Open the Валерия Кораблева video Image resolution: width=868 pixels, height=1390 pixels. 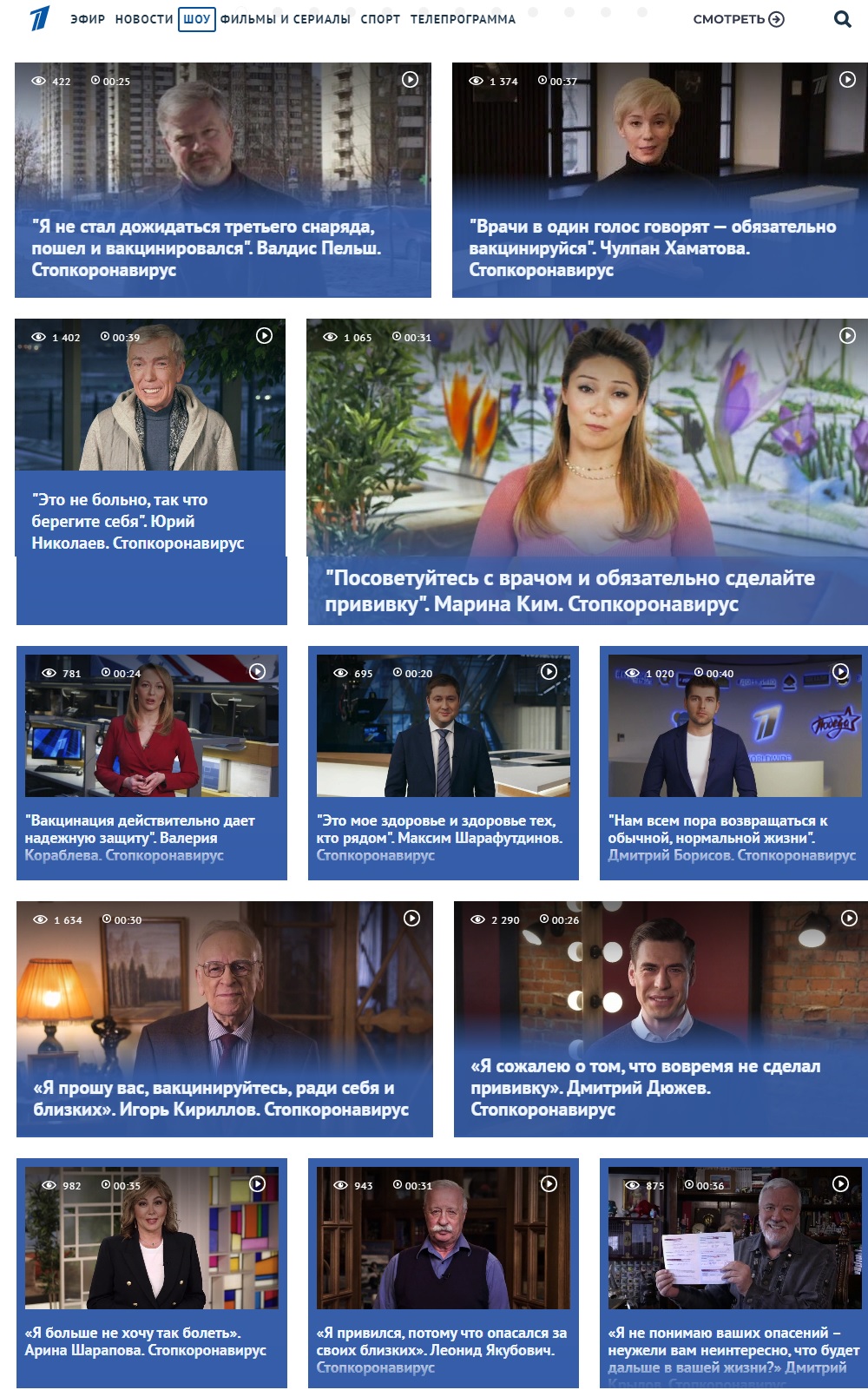click(151, 762)
